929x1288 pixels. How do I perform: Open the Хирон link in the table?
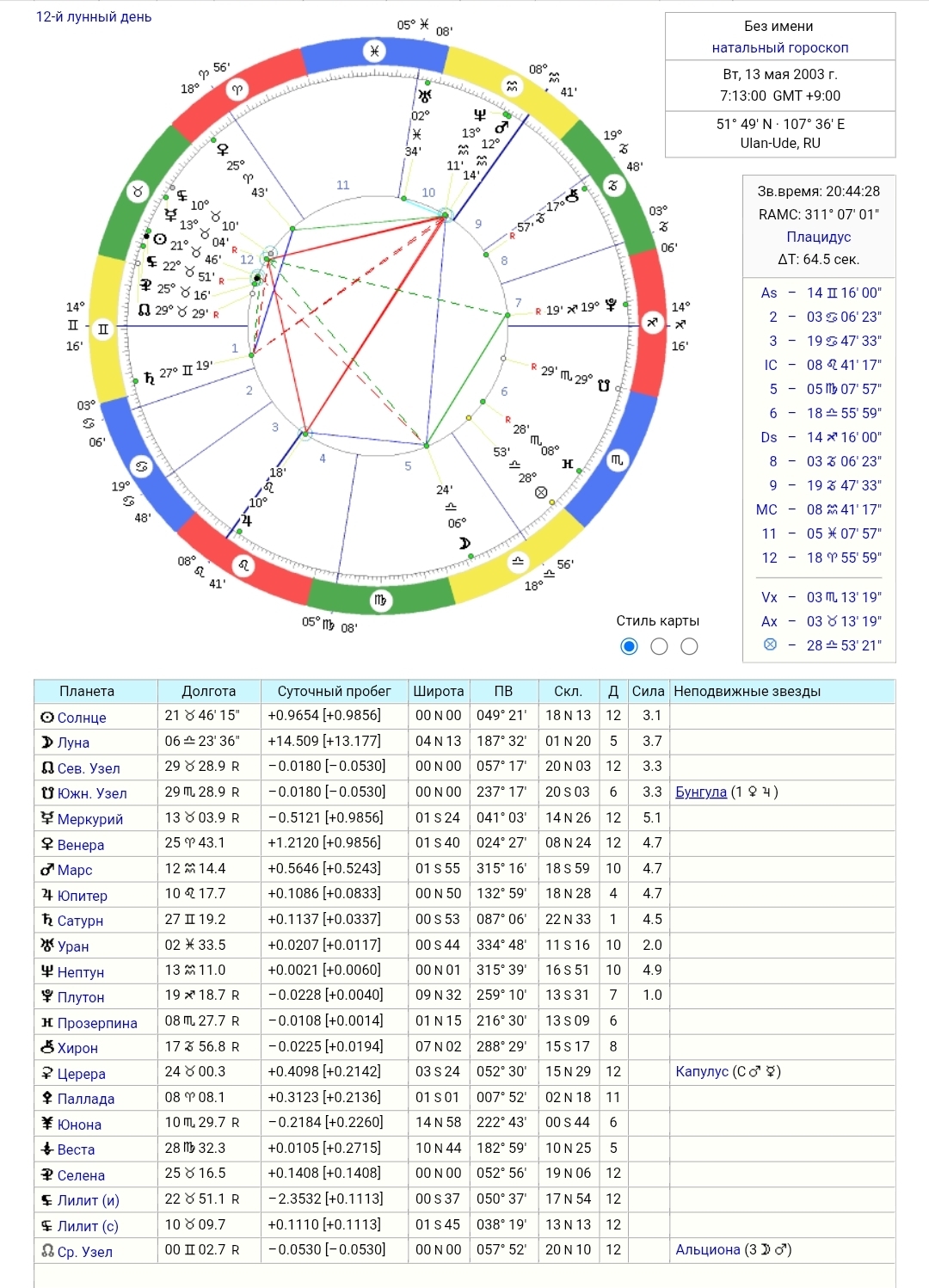(x=77, y=1048)
